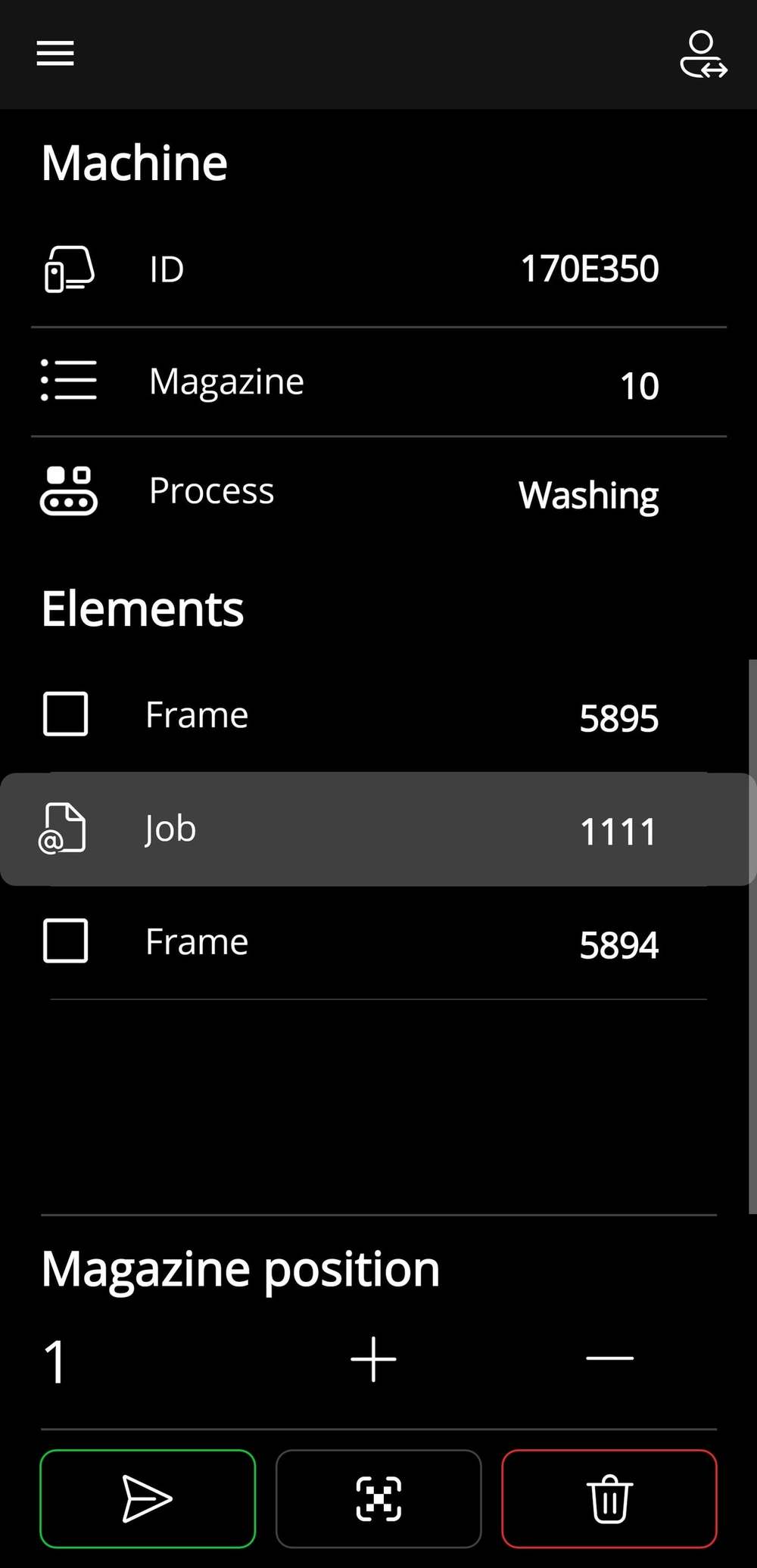This screenshot has width=757, height=1568.
Task: Open the Process Washing row
Action: [x=378, y=492]
